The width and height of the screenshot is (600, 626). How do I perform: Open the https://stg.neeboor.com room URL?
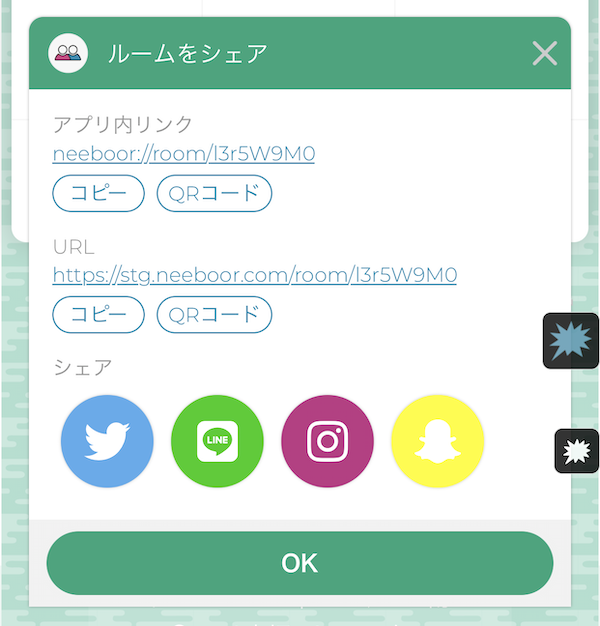(254, 275)
